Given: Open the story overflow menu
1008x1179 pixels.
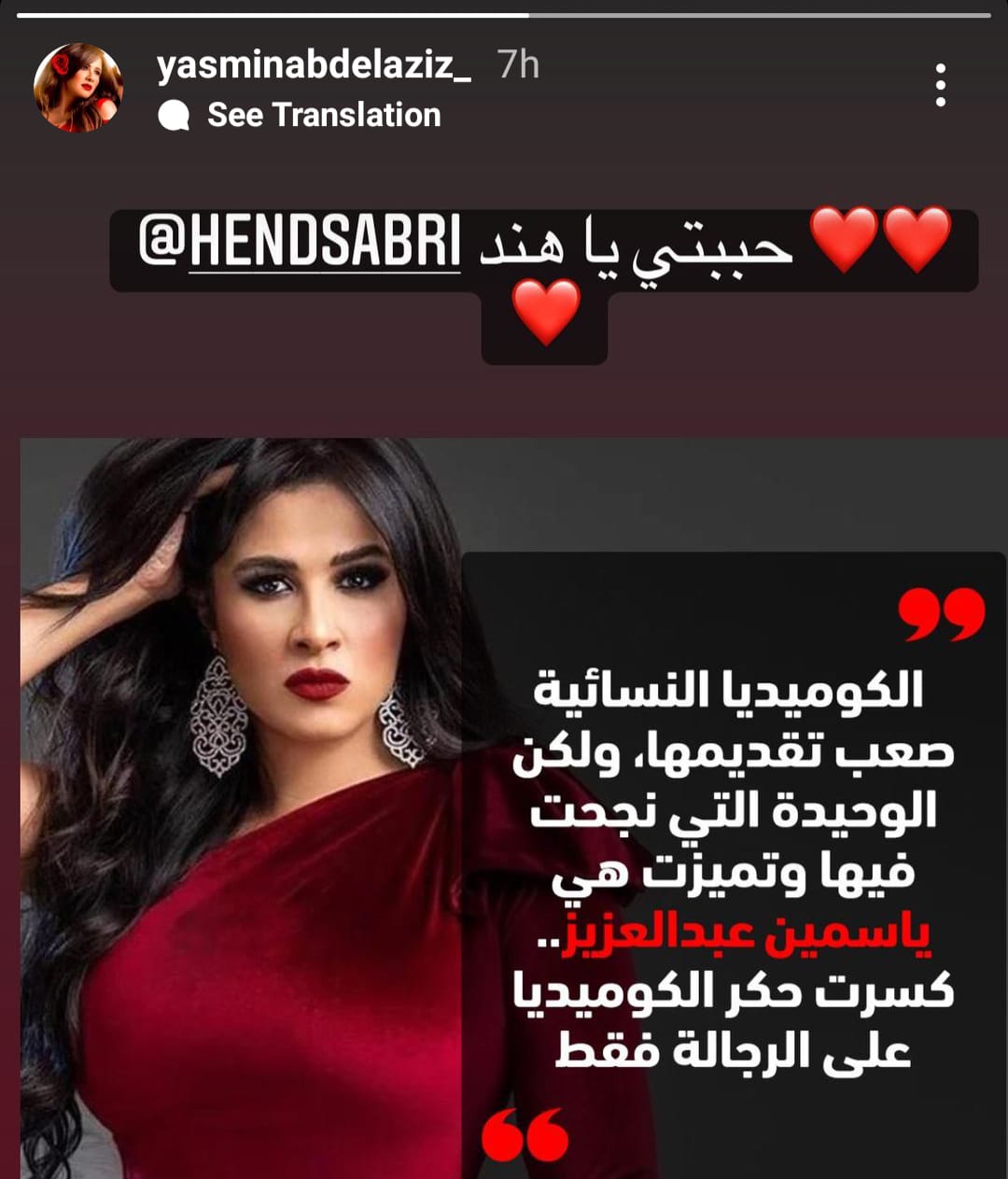Looking at the screenshot, I should coord(940,86).
